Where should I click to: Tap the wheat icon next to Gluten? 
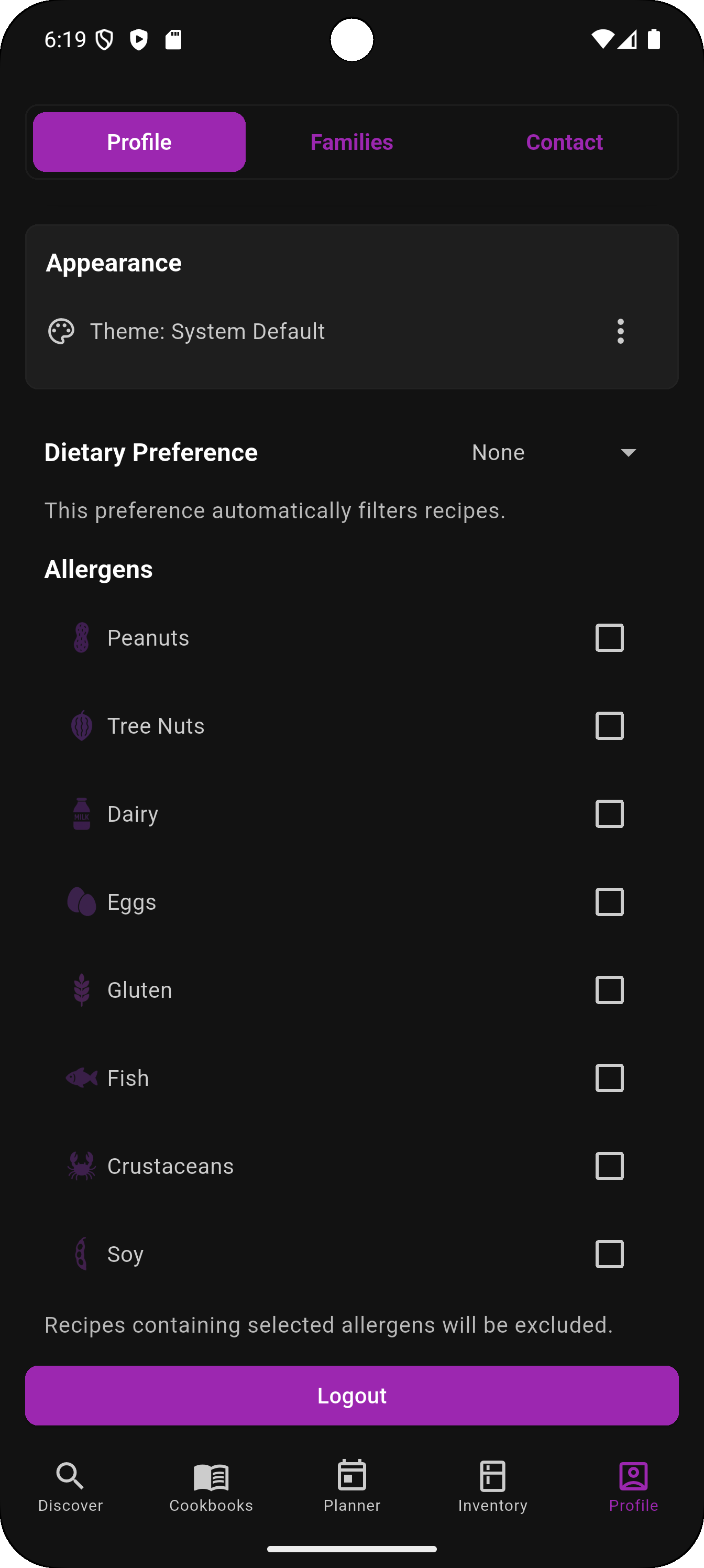click(x=81, y=990)
